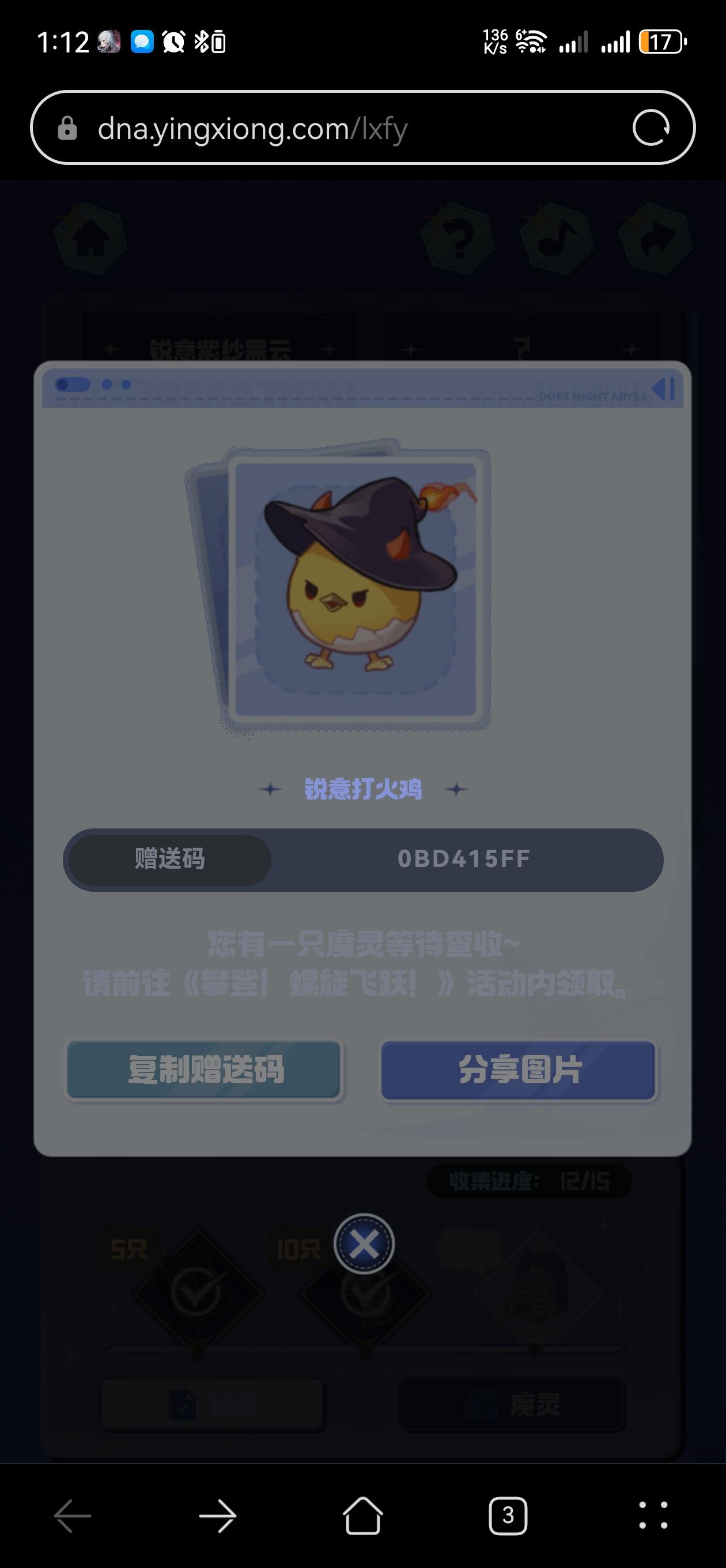
Task: Reload the page with the refresh icon
Action: pyautogui.click(x=654, y=128)
